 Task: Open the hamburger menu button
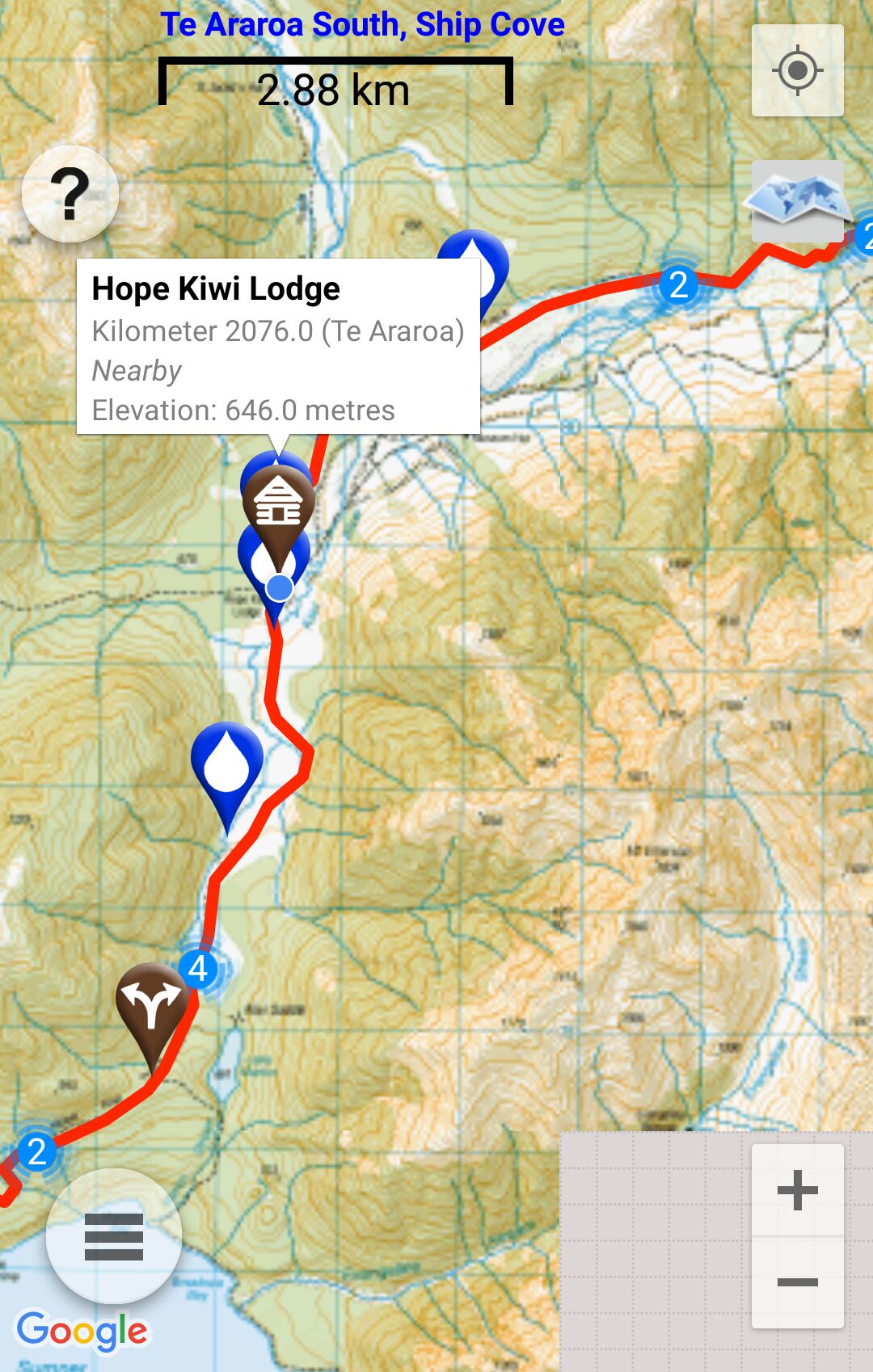(114, 1236)
